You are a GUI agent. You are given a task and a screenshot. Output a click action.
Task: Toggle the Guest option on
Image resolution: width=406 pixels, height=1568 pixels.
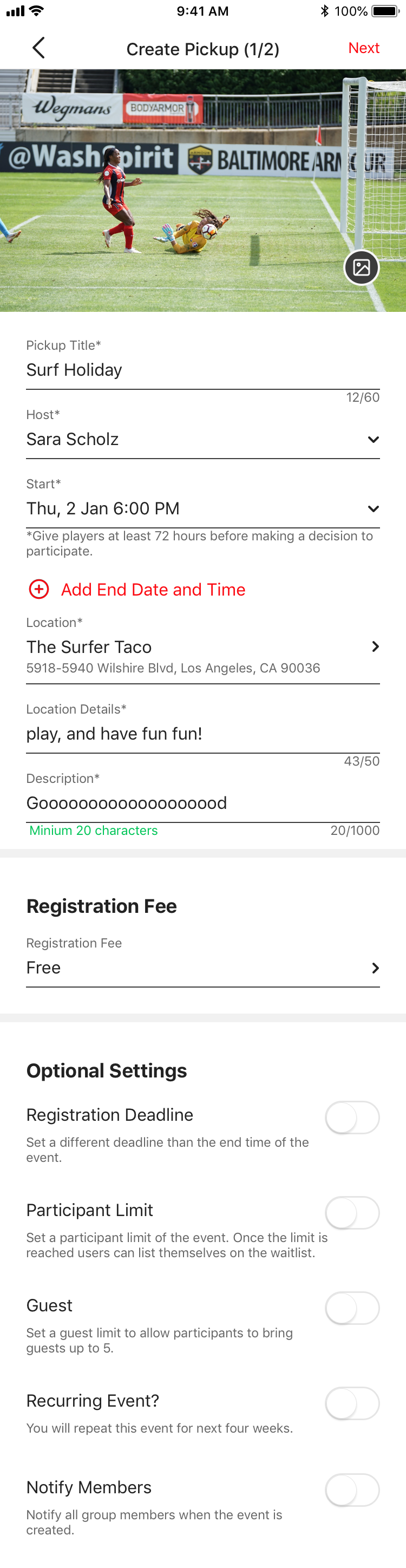352,1308
